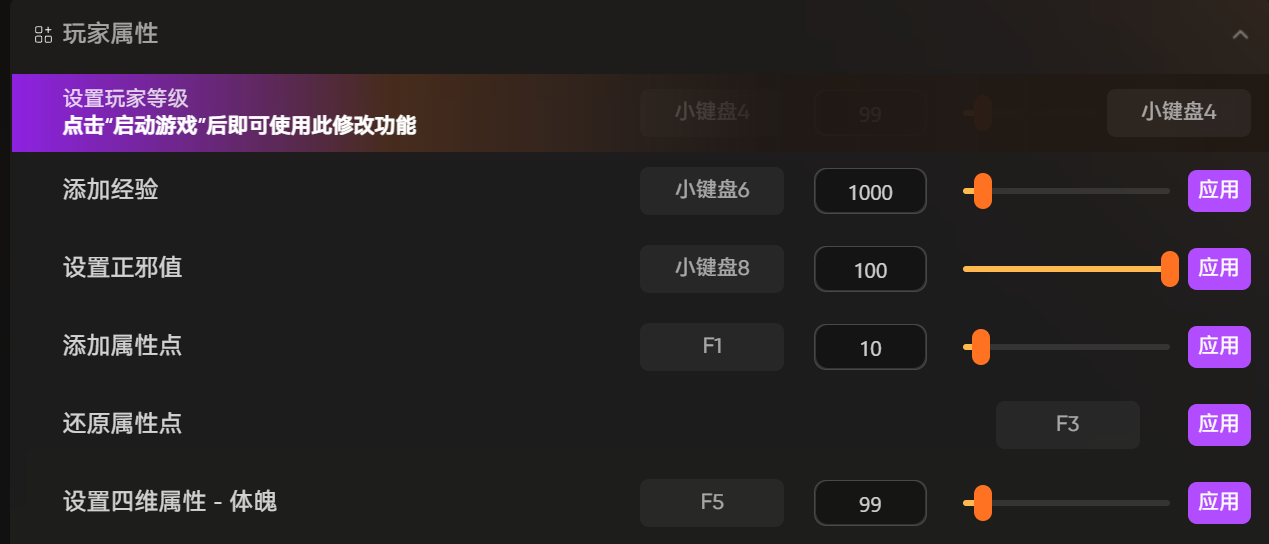The width and height of the screenshot is (1269, 544).
Task: Apply the 设置正邪值 setting
Action: click(x=1218, y=268)
